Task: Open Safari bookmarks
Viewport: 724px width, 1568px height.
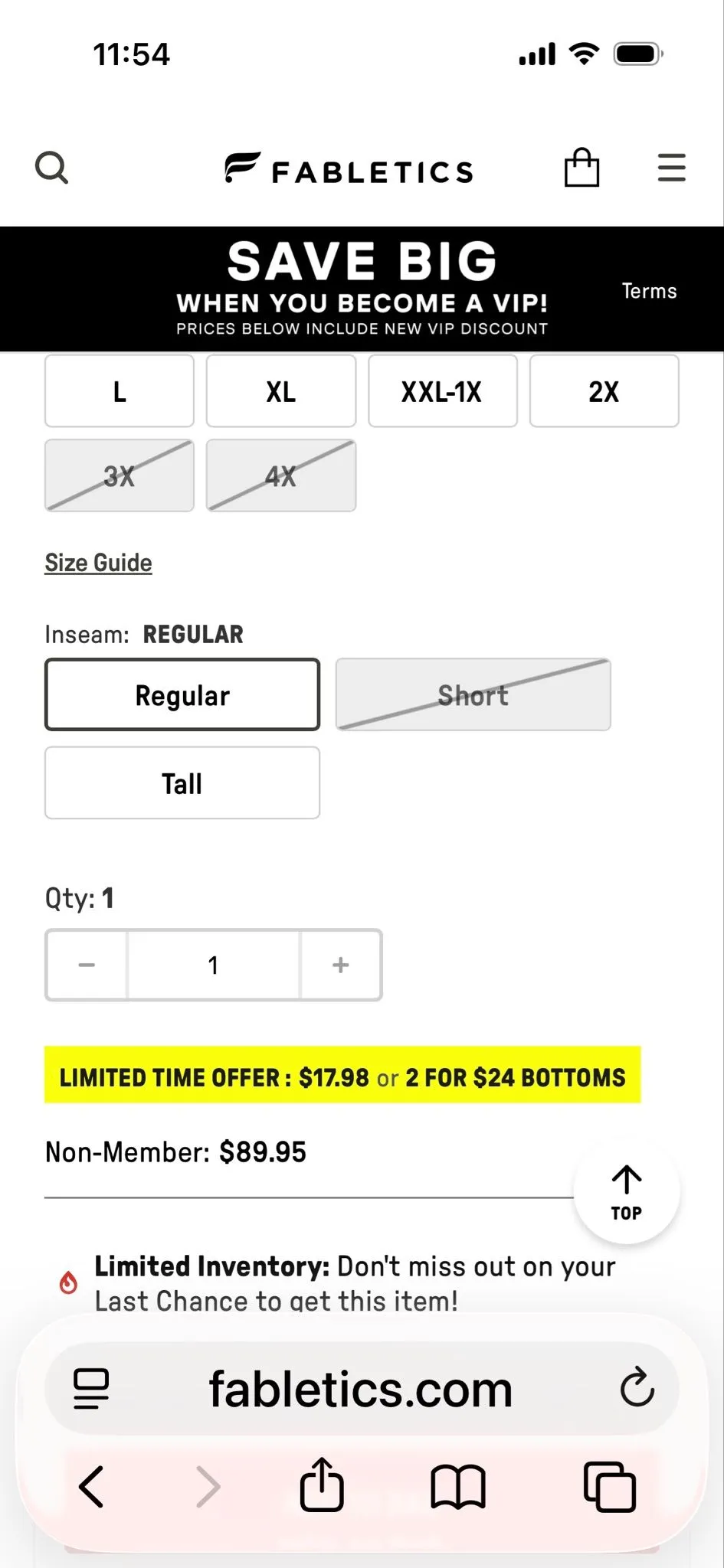Action: click(458, 1486)
